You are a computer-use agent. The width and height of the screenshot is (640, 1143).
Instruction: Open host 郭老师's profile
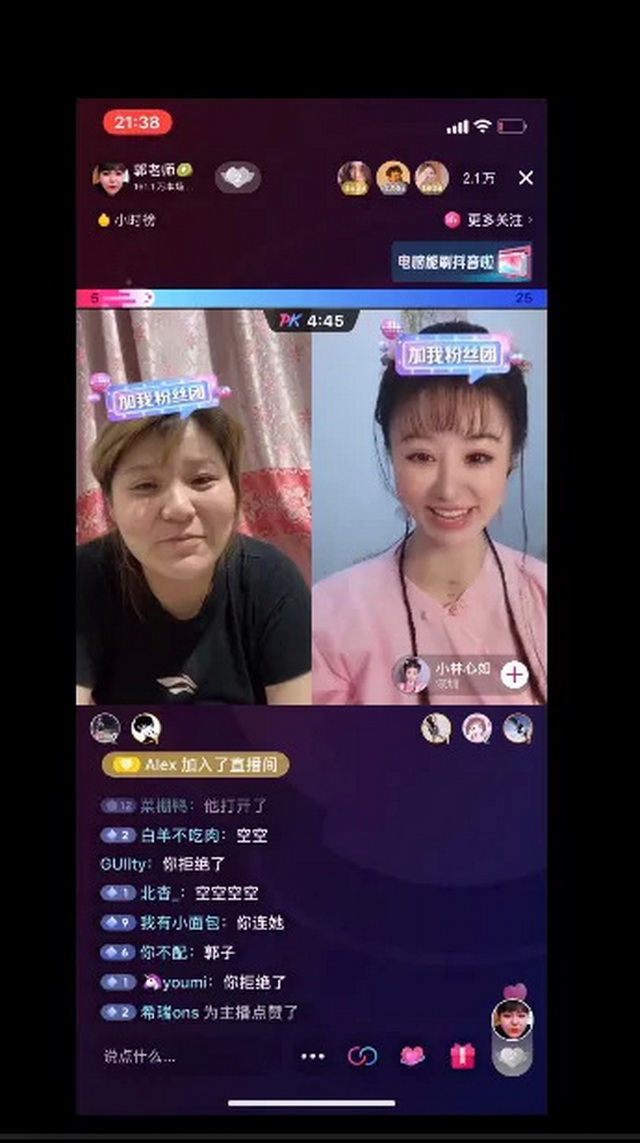coord(111,178)
